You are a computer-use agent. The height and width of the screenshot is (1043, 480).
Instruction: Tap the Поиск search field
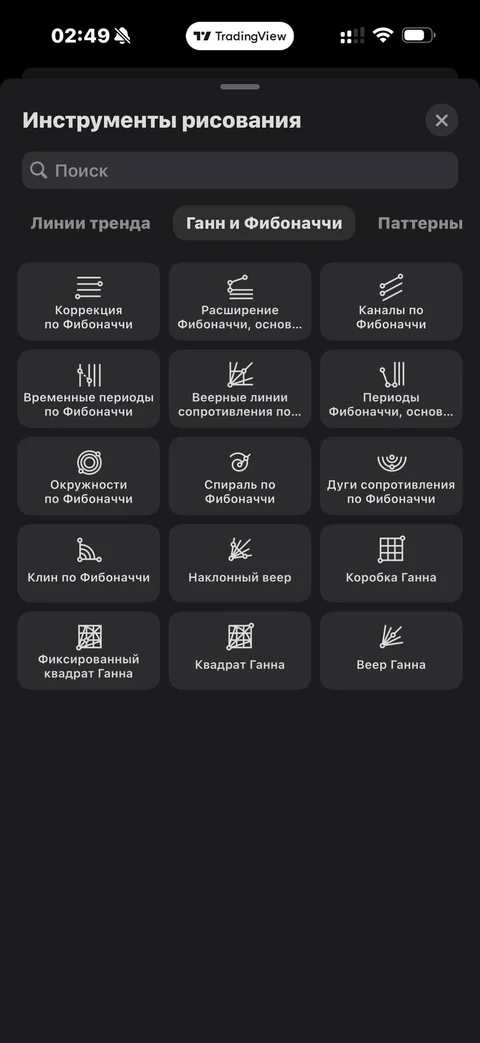(x=240, y=170)
